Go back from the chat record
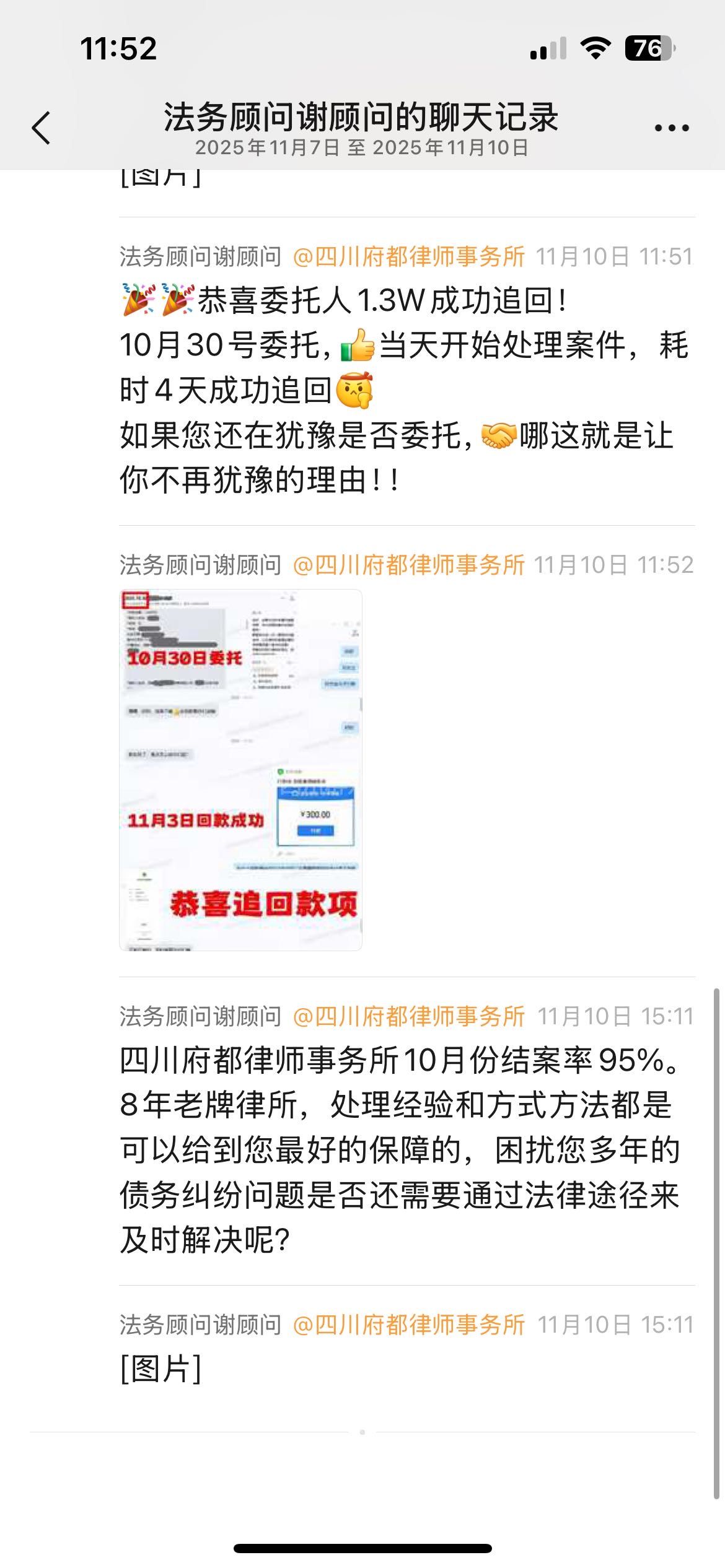 pyautogui.click(x=41, y=128)
